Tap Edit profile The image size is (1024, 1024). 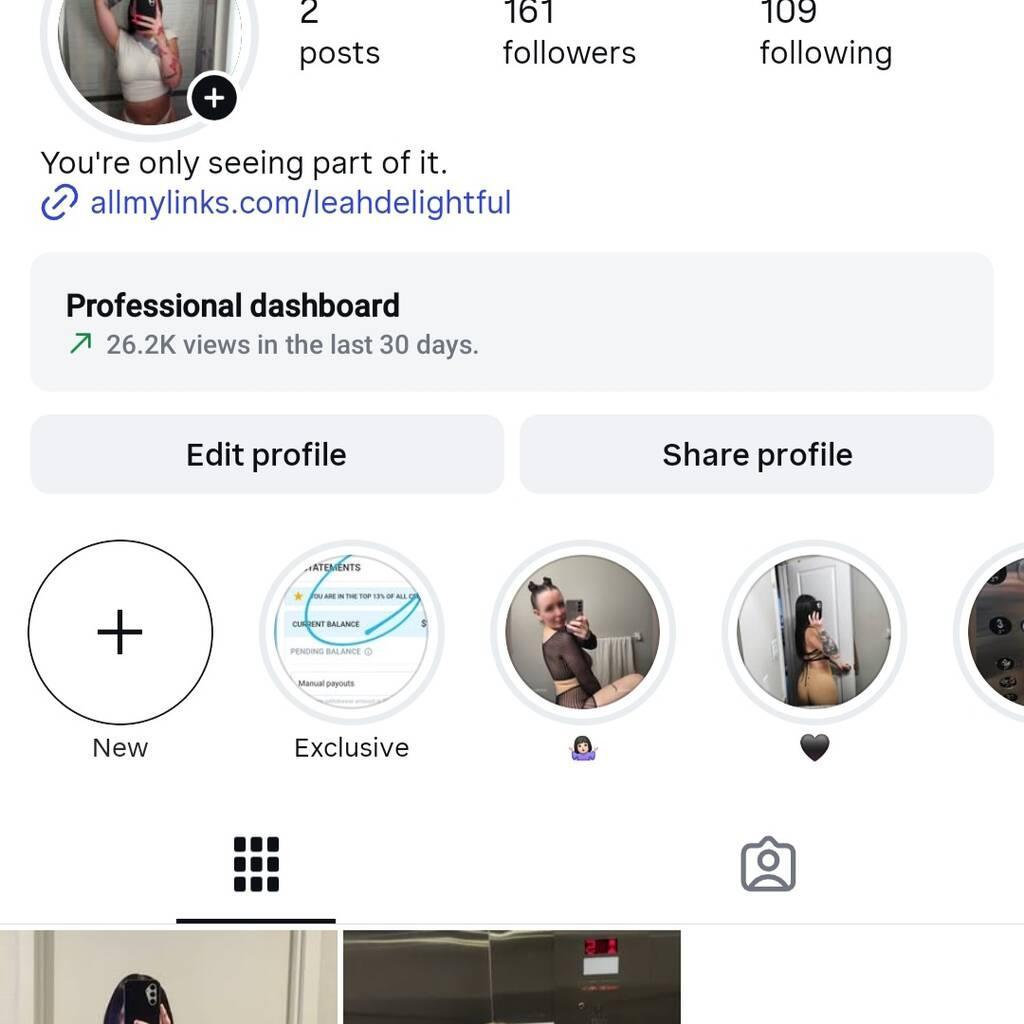click(266, 455)
